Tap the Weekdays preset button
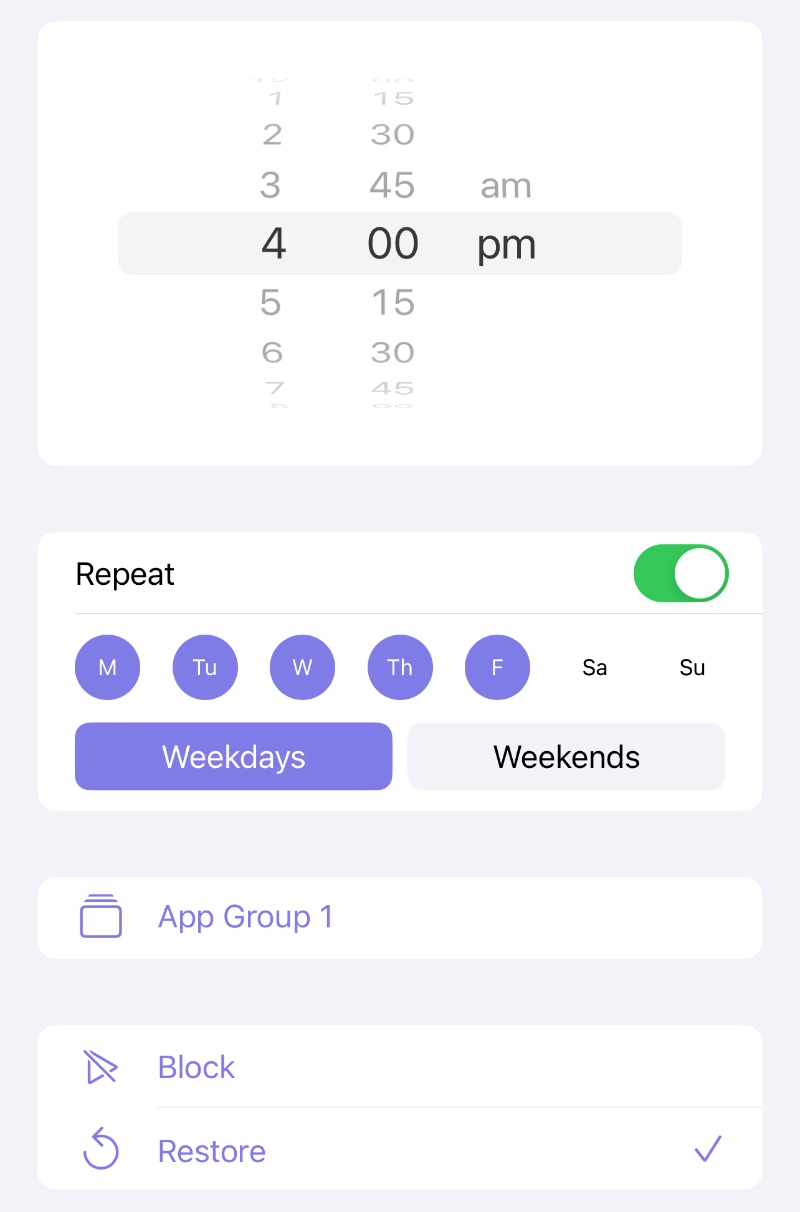 [x=233, y=756]
